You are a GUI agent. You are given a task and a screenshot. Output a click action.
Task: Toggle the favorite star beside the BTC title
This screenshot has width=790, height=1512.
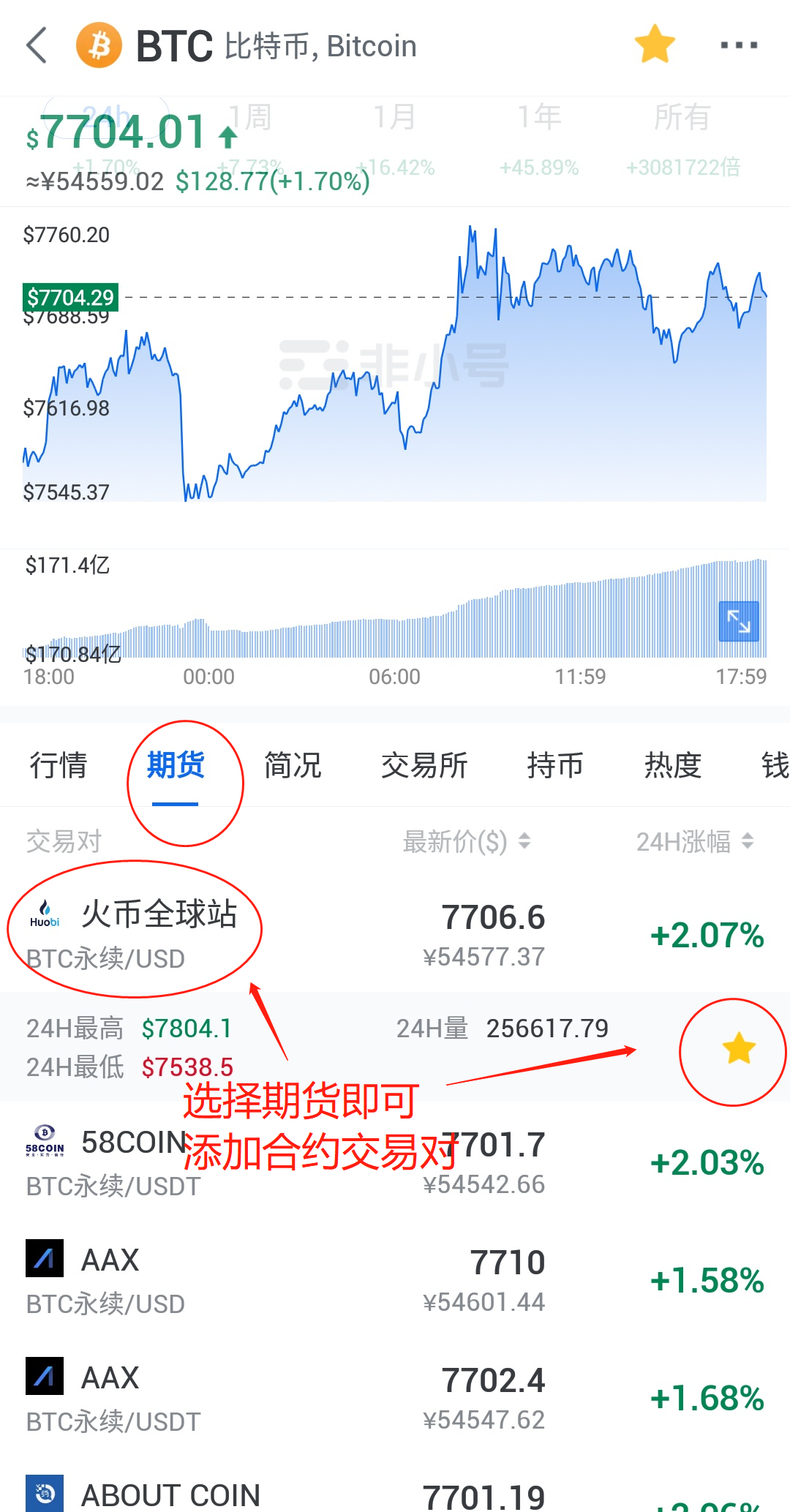[x=655, y=45]
